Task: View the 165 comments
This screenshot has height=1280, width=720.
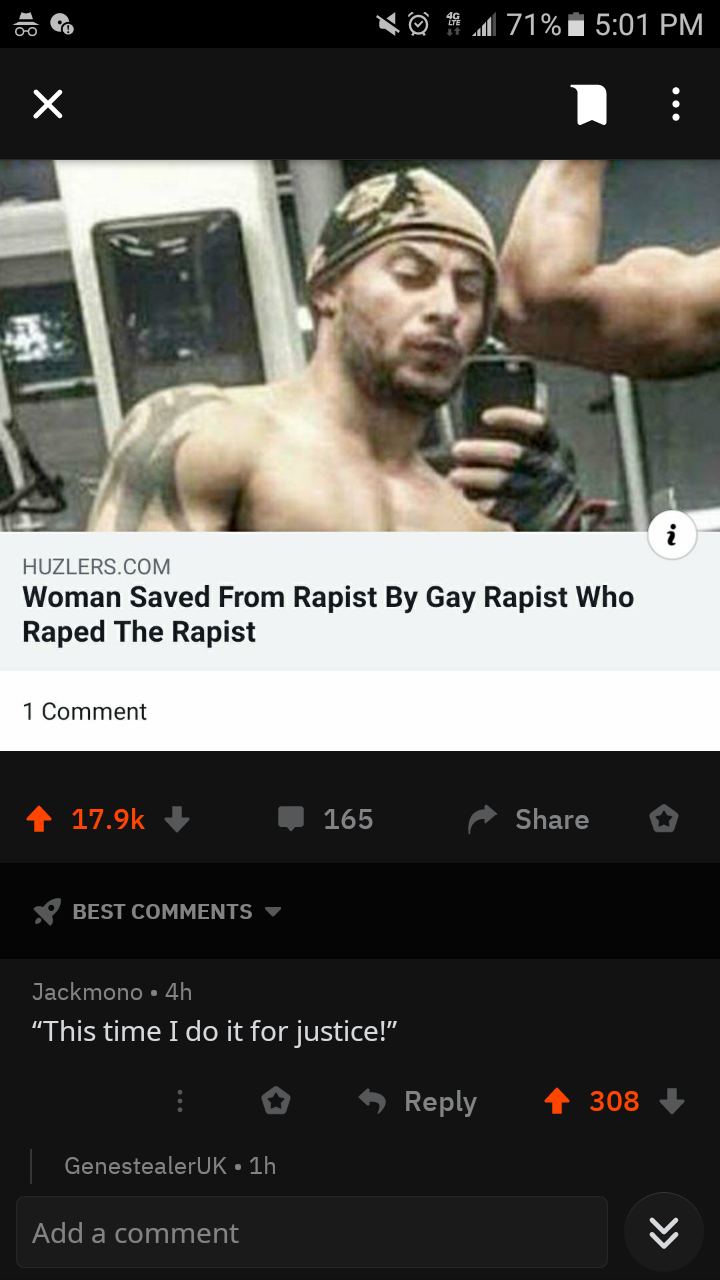Action: (x=326, y=820)
